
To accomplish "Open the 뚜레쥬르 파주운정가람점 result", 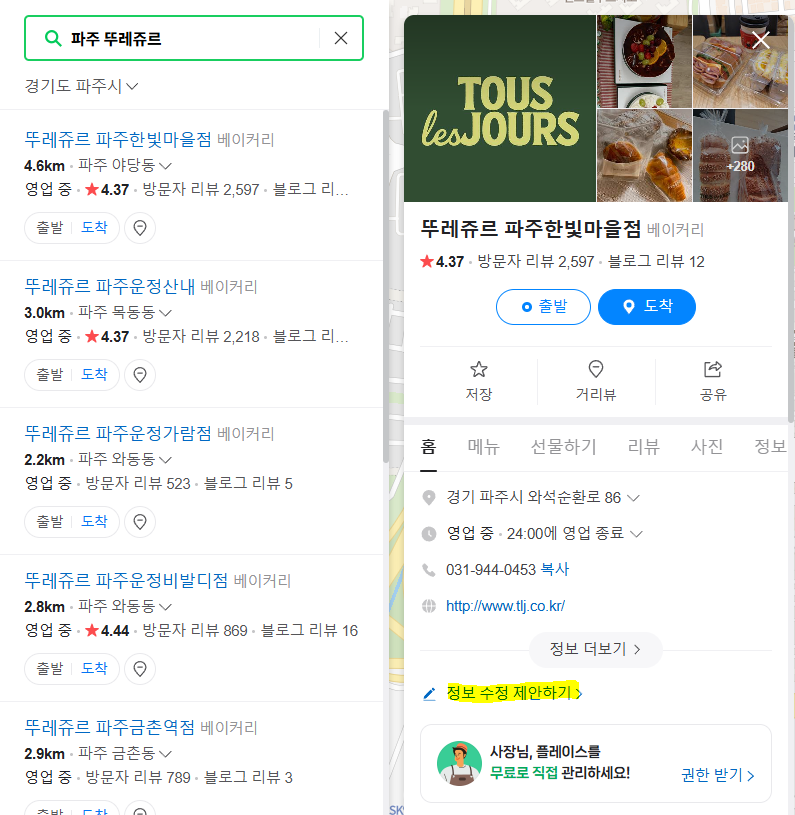I will click(x=118, y=434).
